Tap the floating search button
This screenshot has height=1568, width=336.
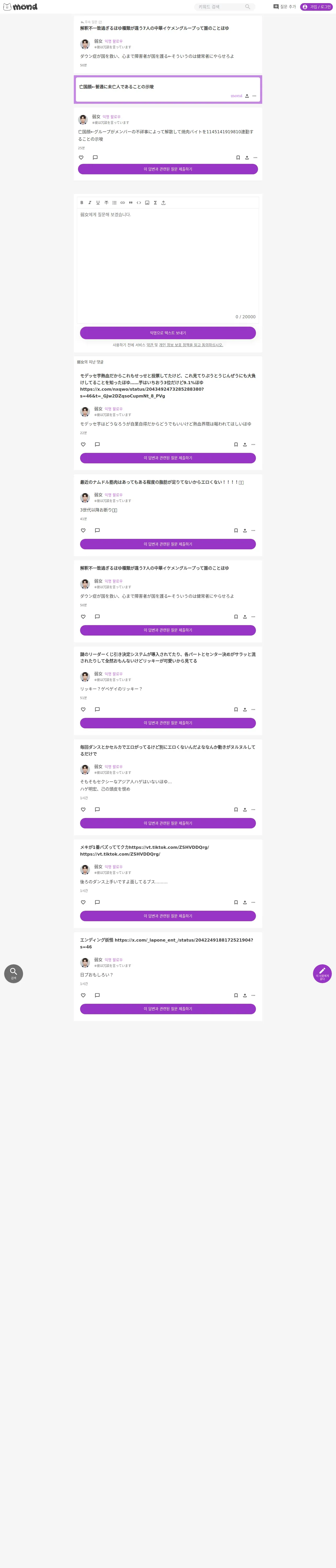click(x=13, y=973)
